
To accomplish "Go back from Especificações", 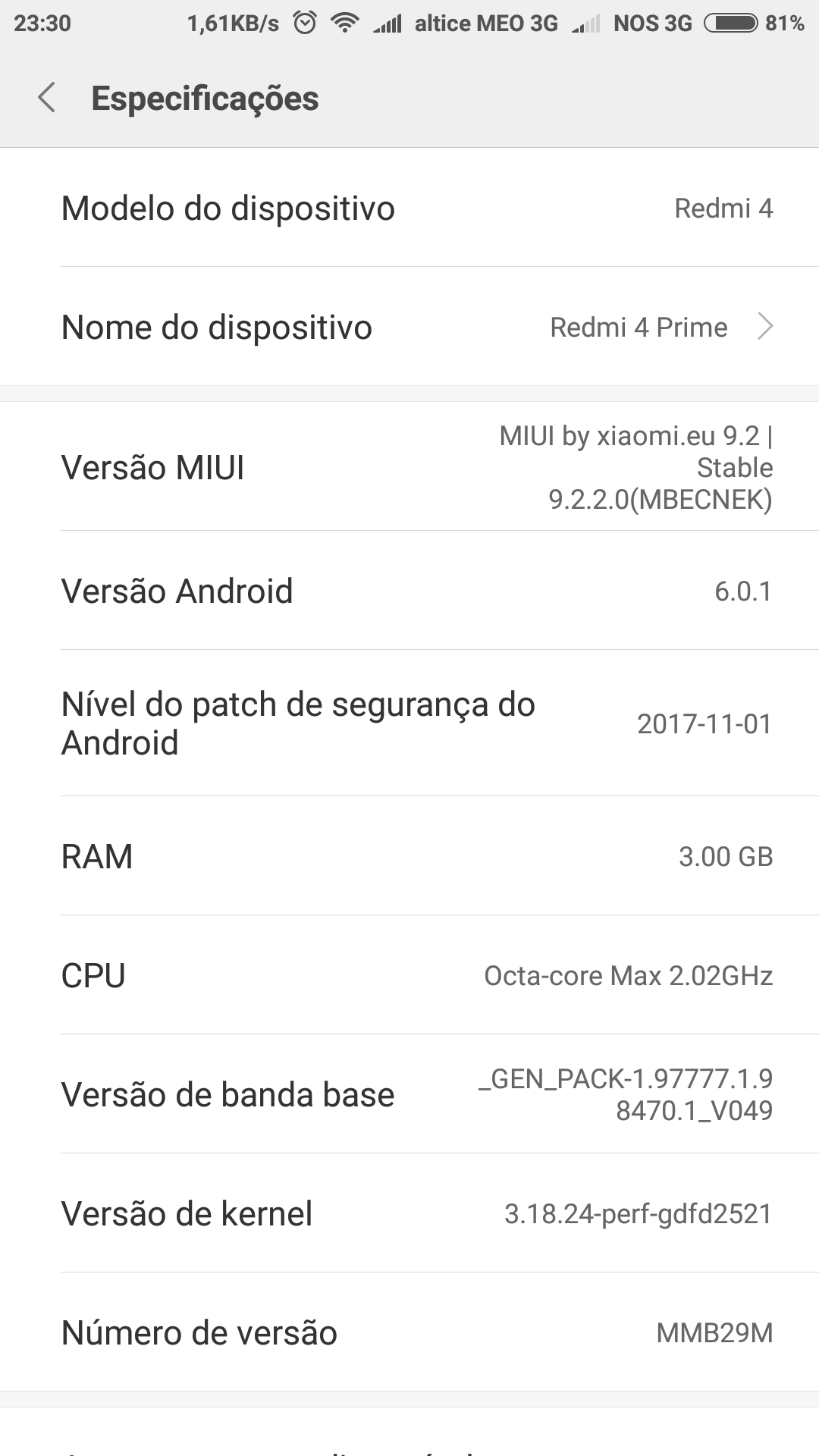I will click(47, 99).
